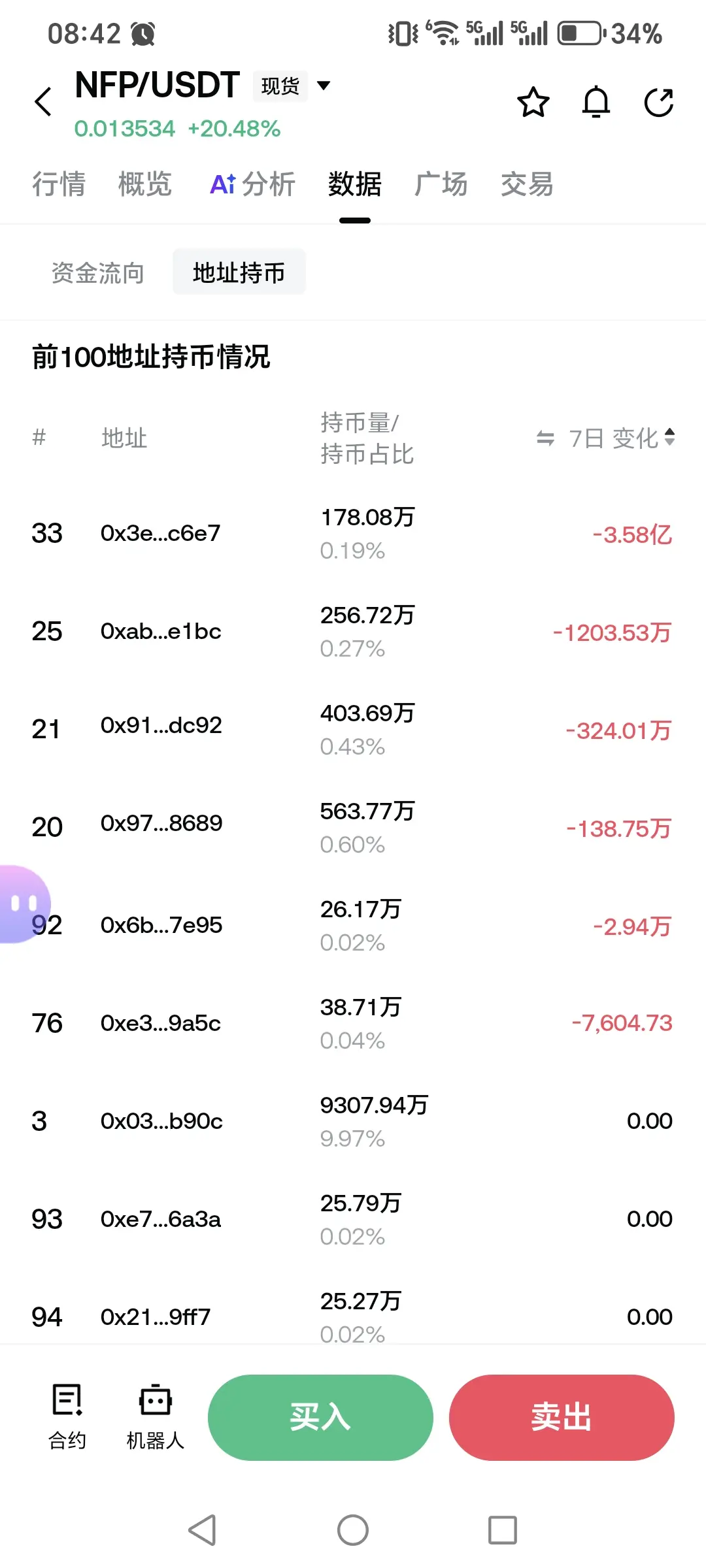Open the AI 分析 tab
This screenshot has width=706, height=1568.
pyautogui.click(x=252, y=184)
